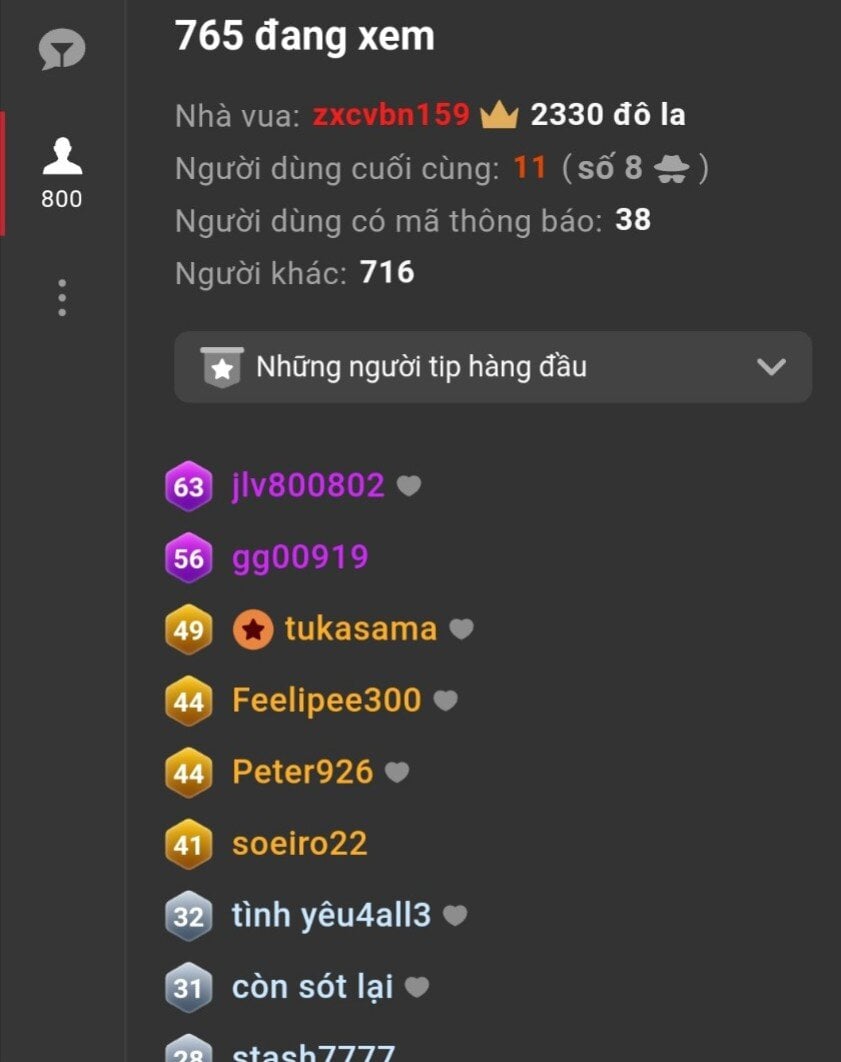The height and width of the screenshot is (1062, 841).
Task: Select the viewer "tình yêu4all3"
Action: [x=331, y=915]
